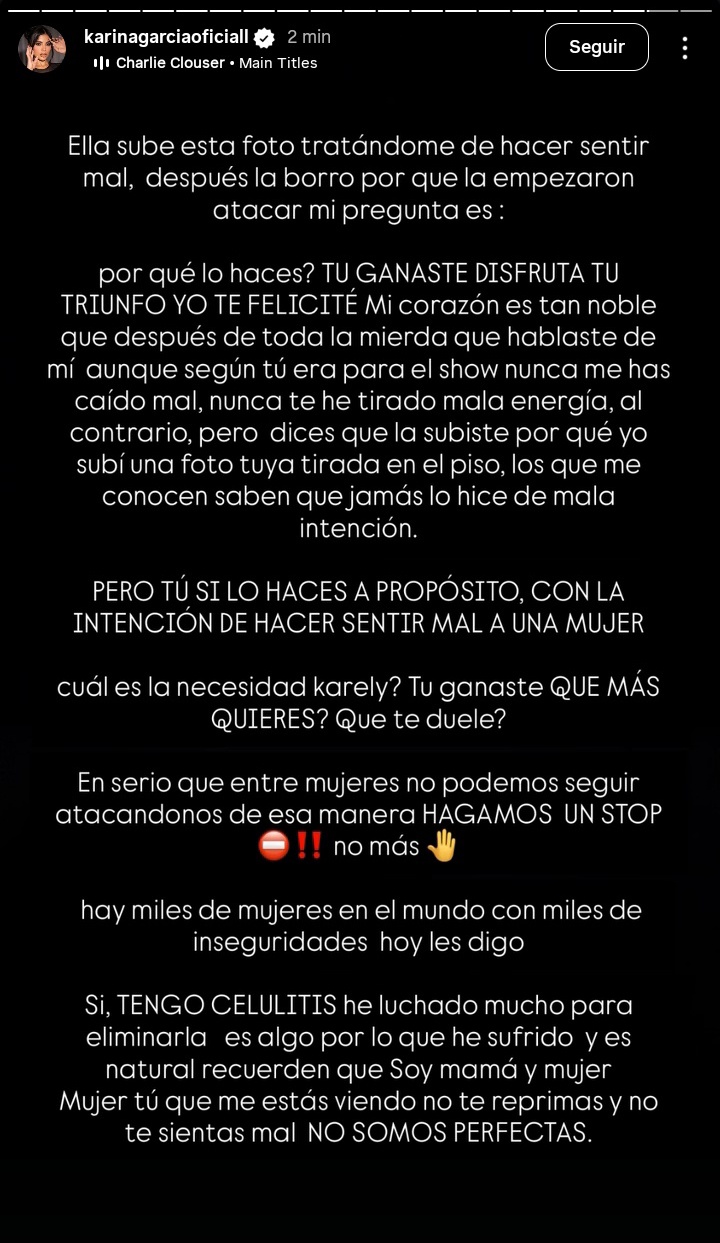The height and width of the screenshot is (1243, 720).
Task: Follow the account with Seguir
Action: (596, 47)
